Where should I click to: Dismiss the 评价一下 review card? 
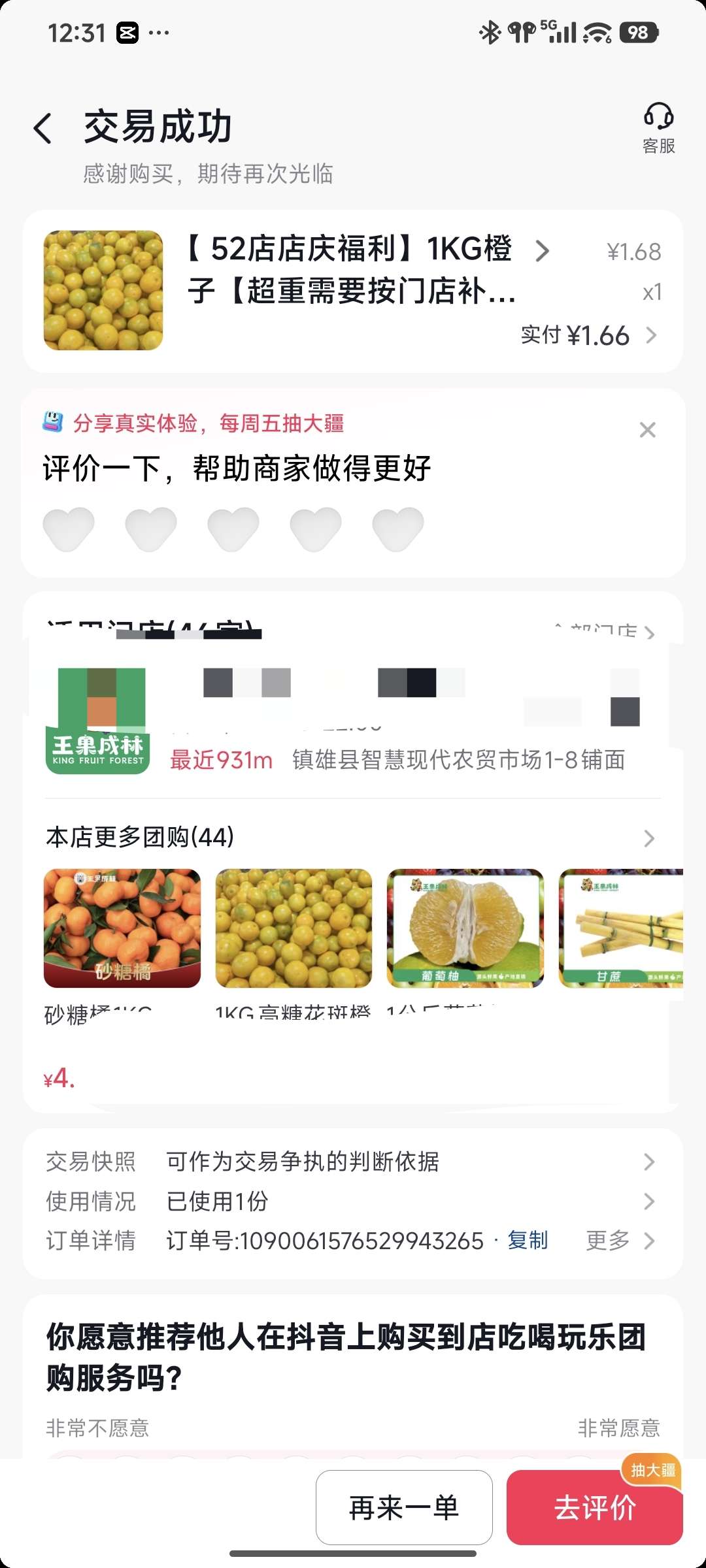tap(647, 430)
